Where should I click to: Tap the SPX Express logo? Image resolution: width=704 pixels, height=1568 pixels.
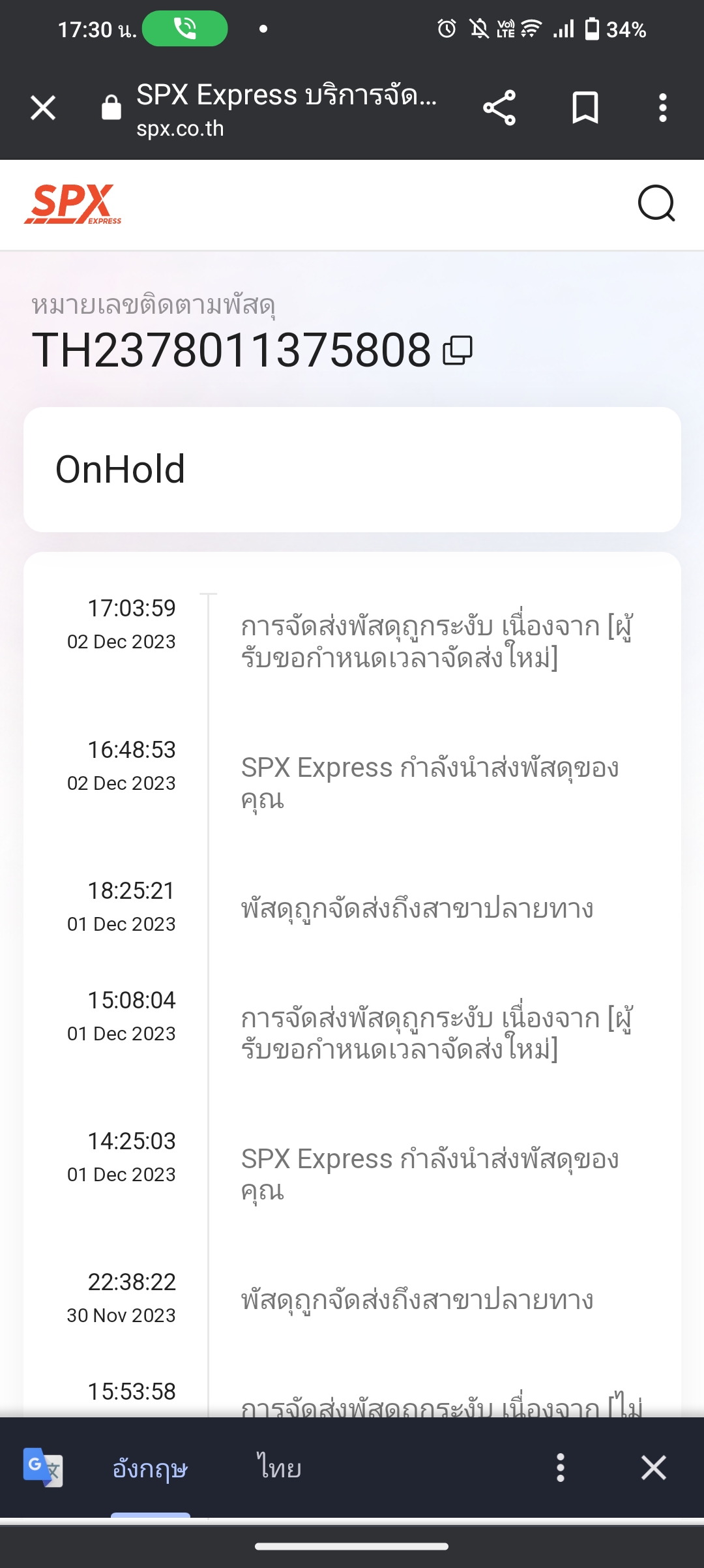coord(73,204)
